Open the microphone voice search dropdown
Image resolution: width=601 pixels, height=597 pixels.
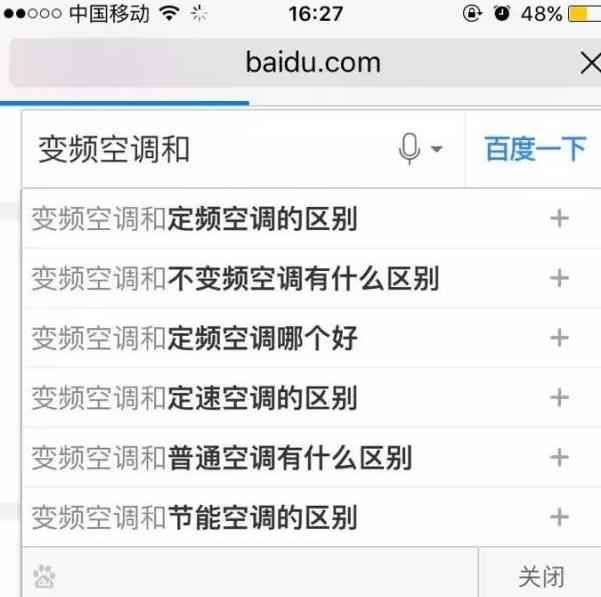(x=420, y=150)
